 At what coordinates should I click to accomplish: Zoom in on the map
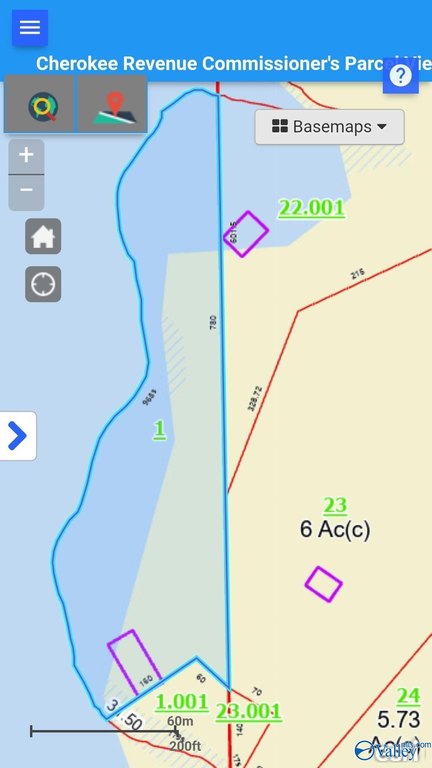click(x=26, y=156)
